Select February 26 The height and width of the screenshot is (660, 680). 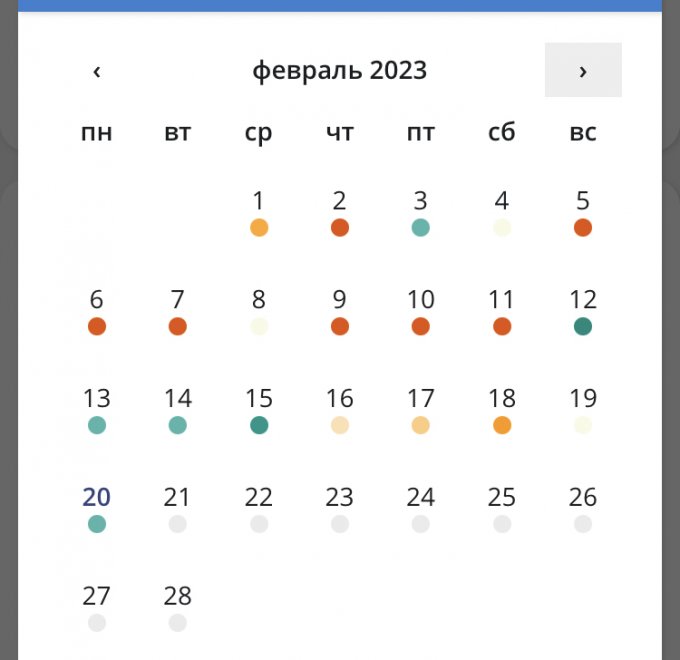coord(583,508)
